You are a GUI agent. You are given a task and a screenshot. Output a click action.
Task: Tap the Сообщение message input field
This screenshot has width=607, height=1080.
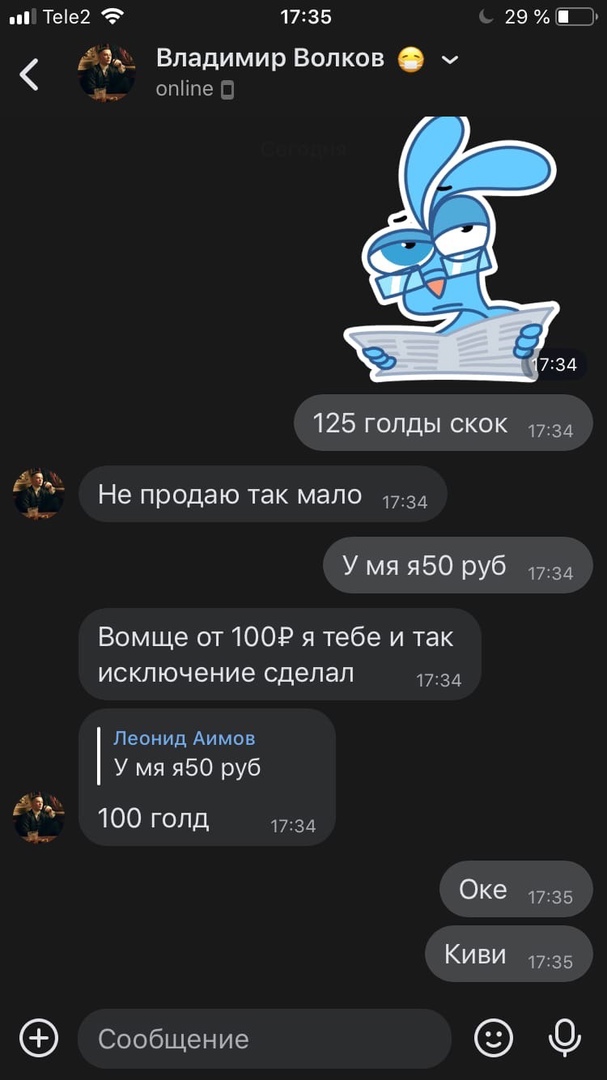pos(262,1039)
